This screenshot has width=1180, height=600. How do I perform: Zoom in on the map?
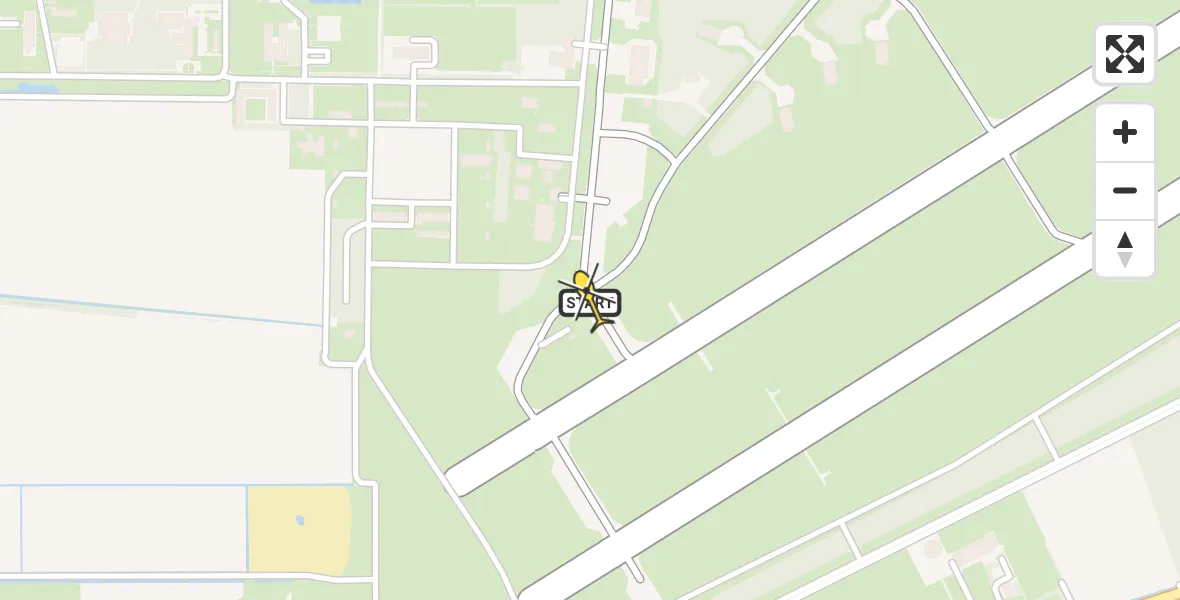pyautogui.click(x=1125, y=133)
